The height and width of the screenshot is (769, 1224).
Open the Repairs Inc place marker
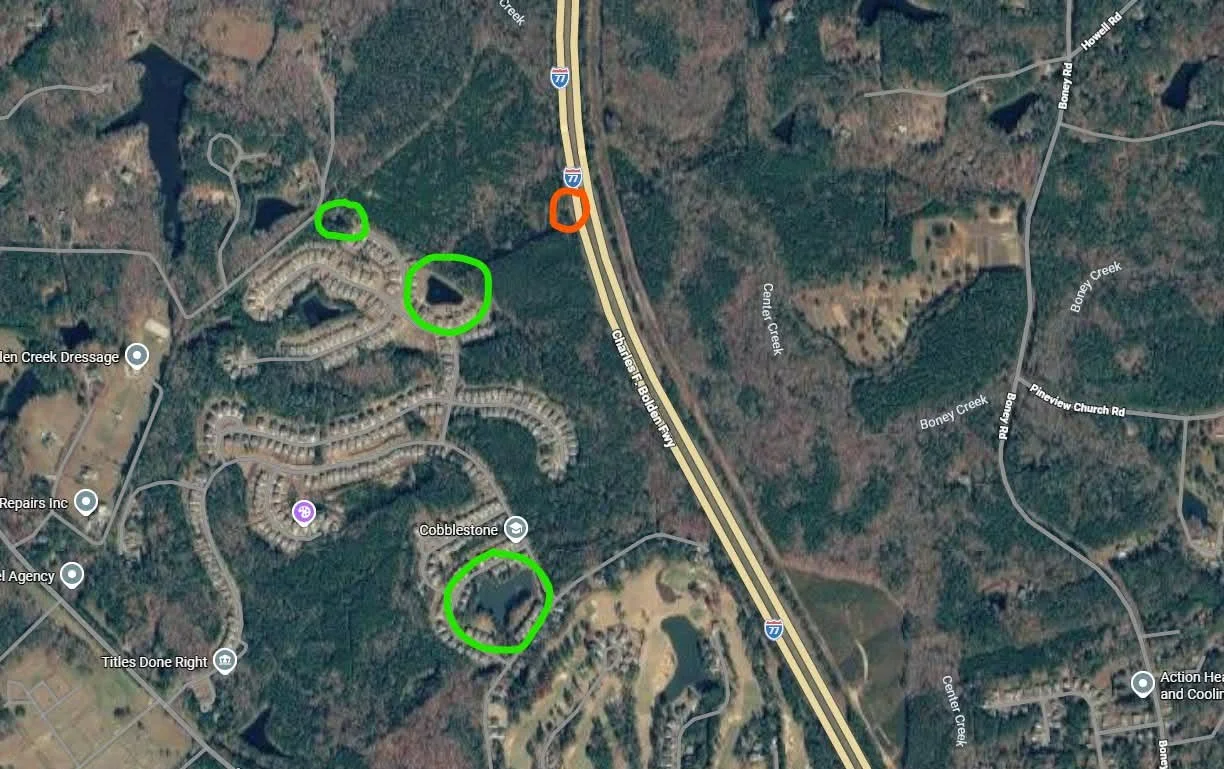(x=86, y=501)
